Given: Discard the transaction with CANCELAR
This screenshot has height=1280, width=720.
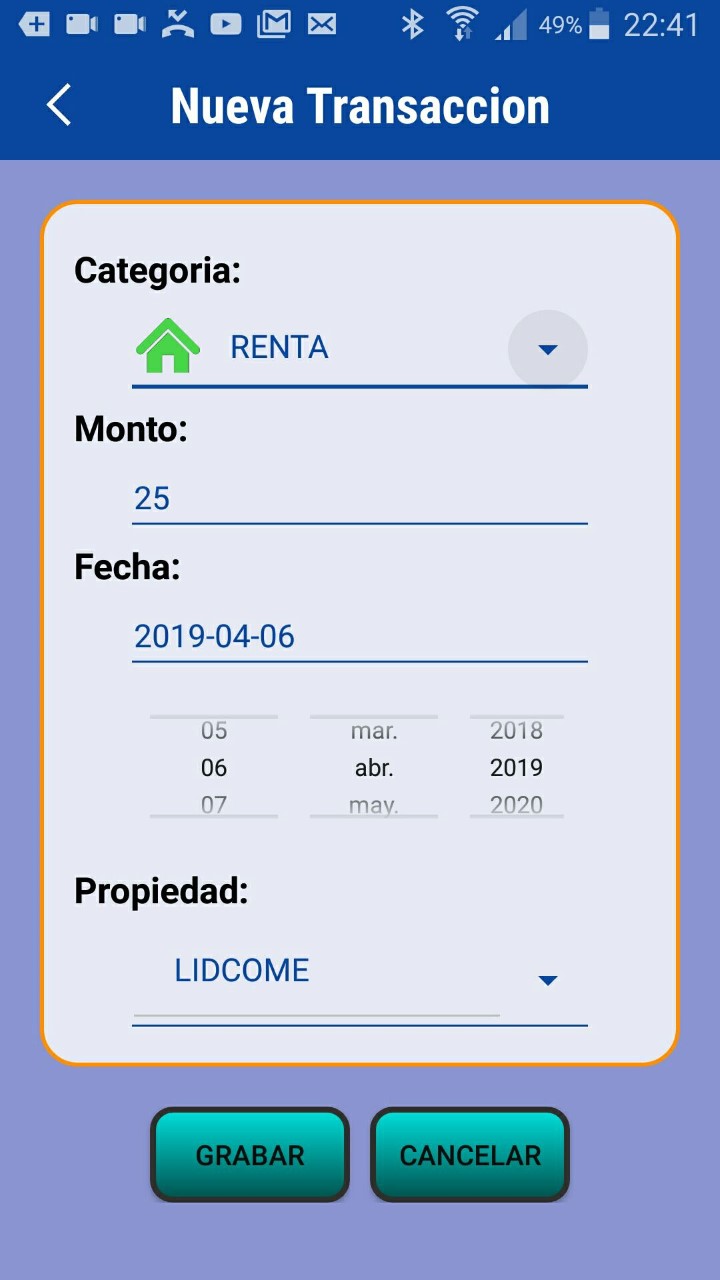Looking at the screenshot, I should pyautogui.click(x=470, y=1155).
